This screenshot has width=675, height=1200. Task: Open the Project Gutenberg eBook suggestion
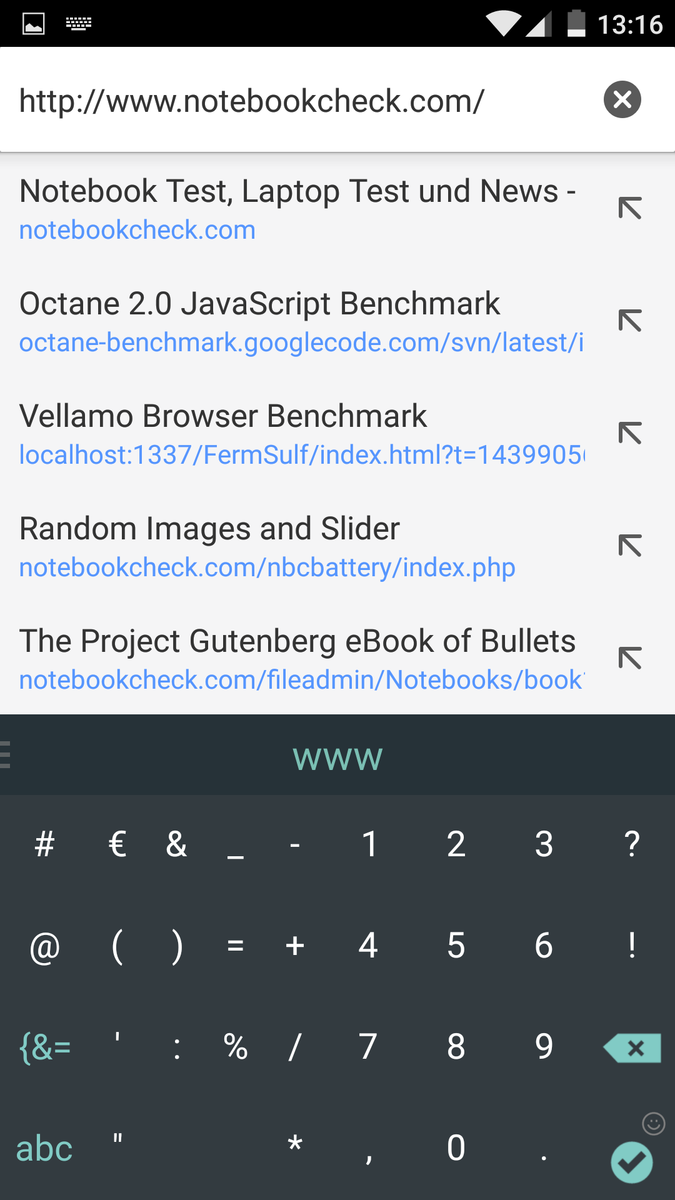pyautogui.click(x=300, y=659)
